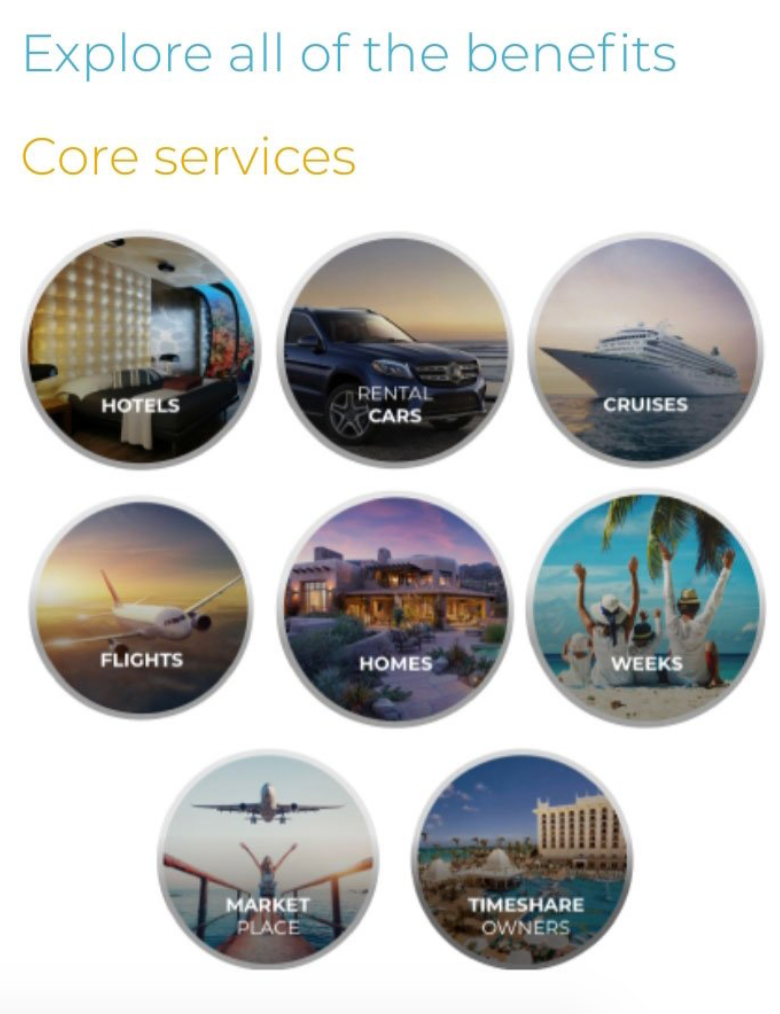
Task: Tap the Weeks tile
Action: pyautogui.click(x=646, y=608)
